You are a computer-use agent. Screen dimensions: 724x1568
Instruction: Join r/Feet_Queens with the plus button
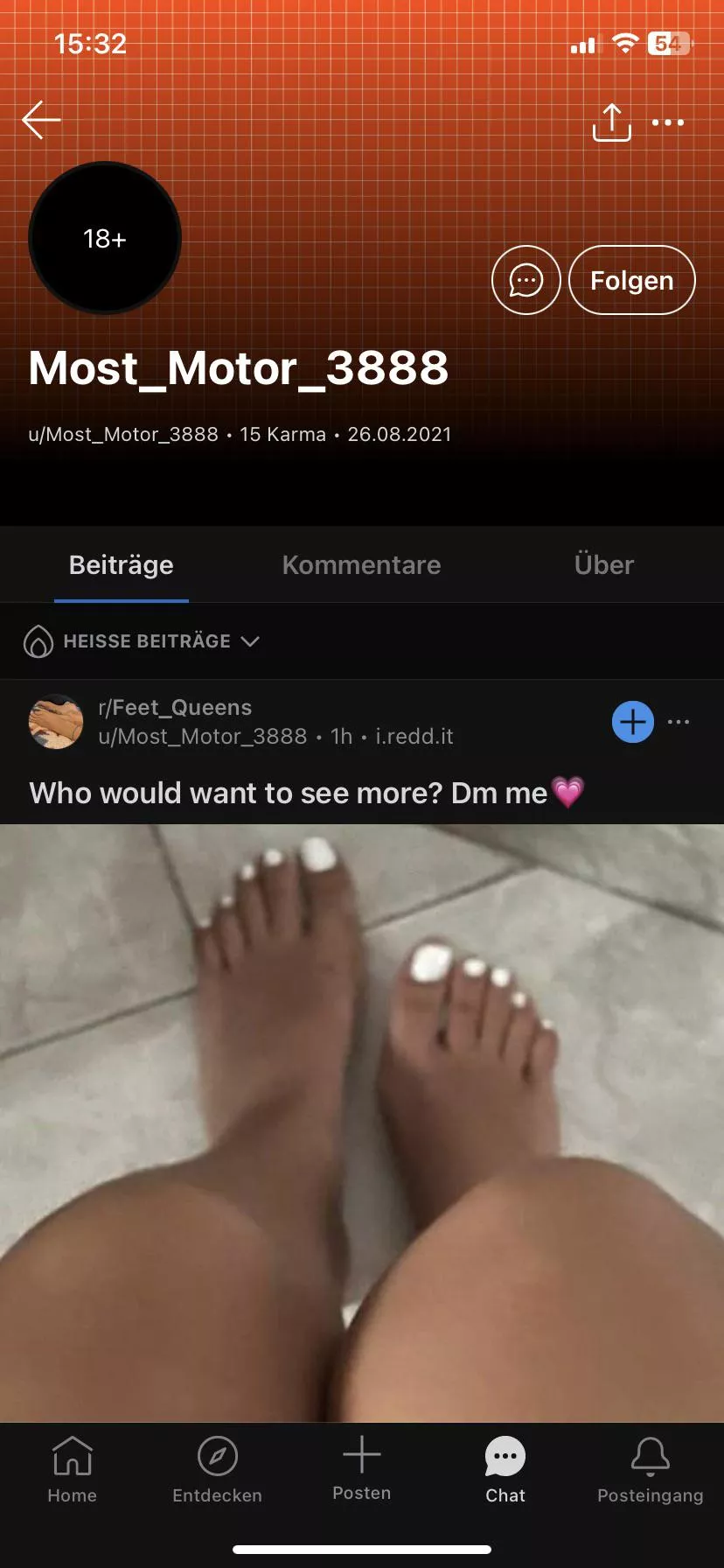632,722
